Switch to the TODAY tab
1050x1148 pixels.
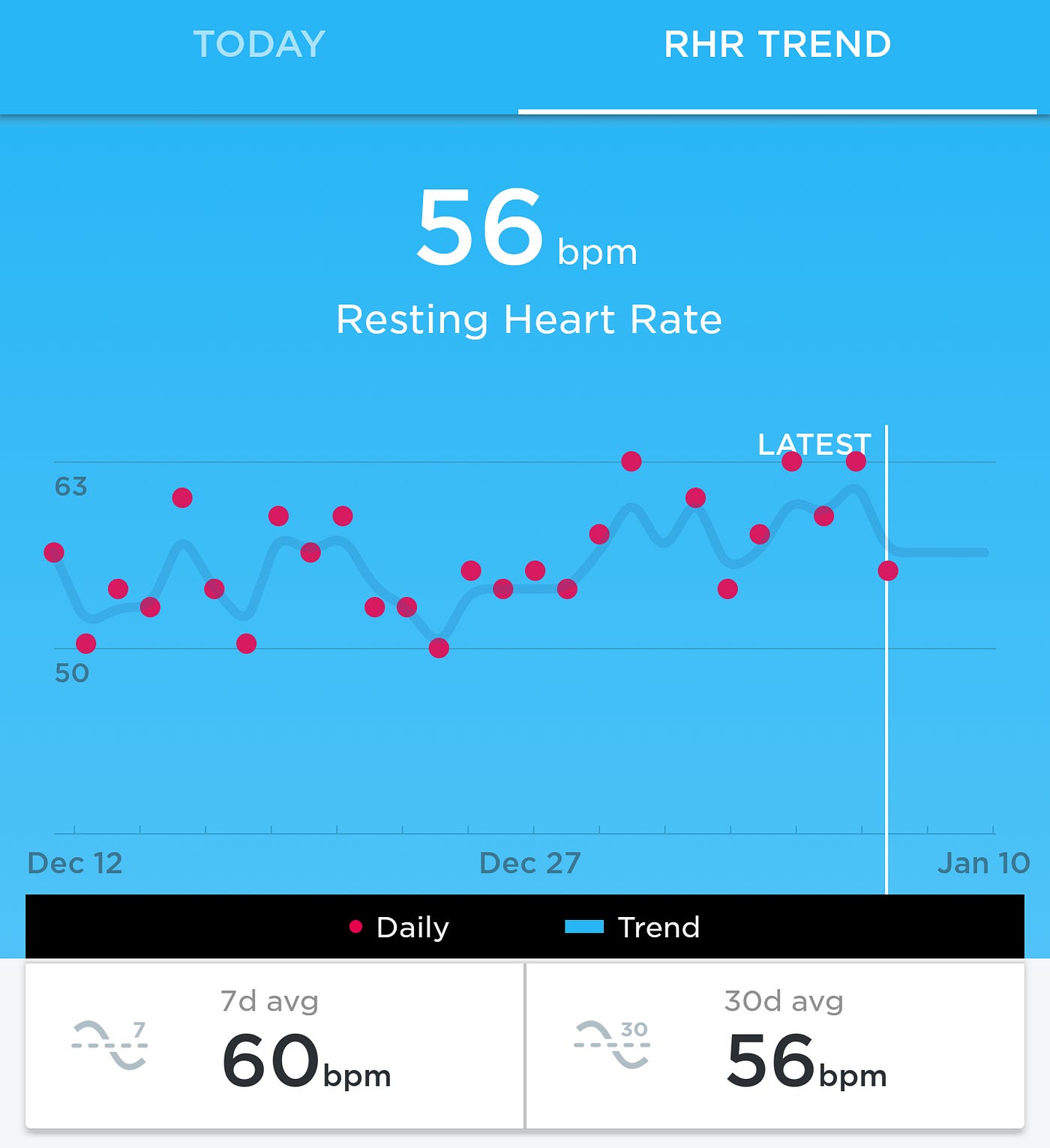tap(259, 45)
